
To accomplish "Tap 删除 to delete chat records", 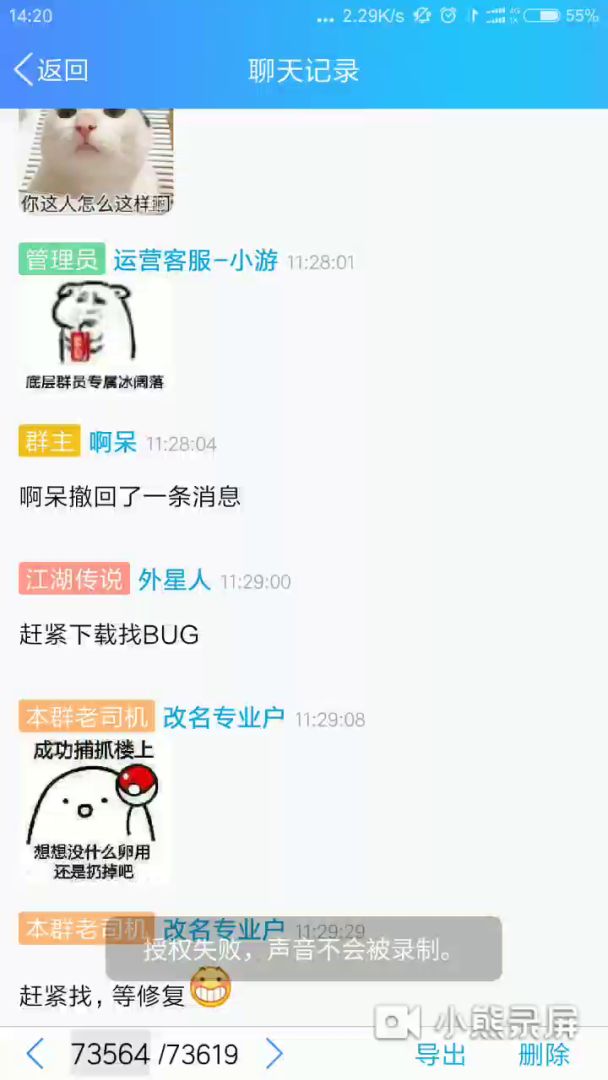I will click(x=544, y=1054).
